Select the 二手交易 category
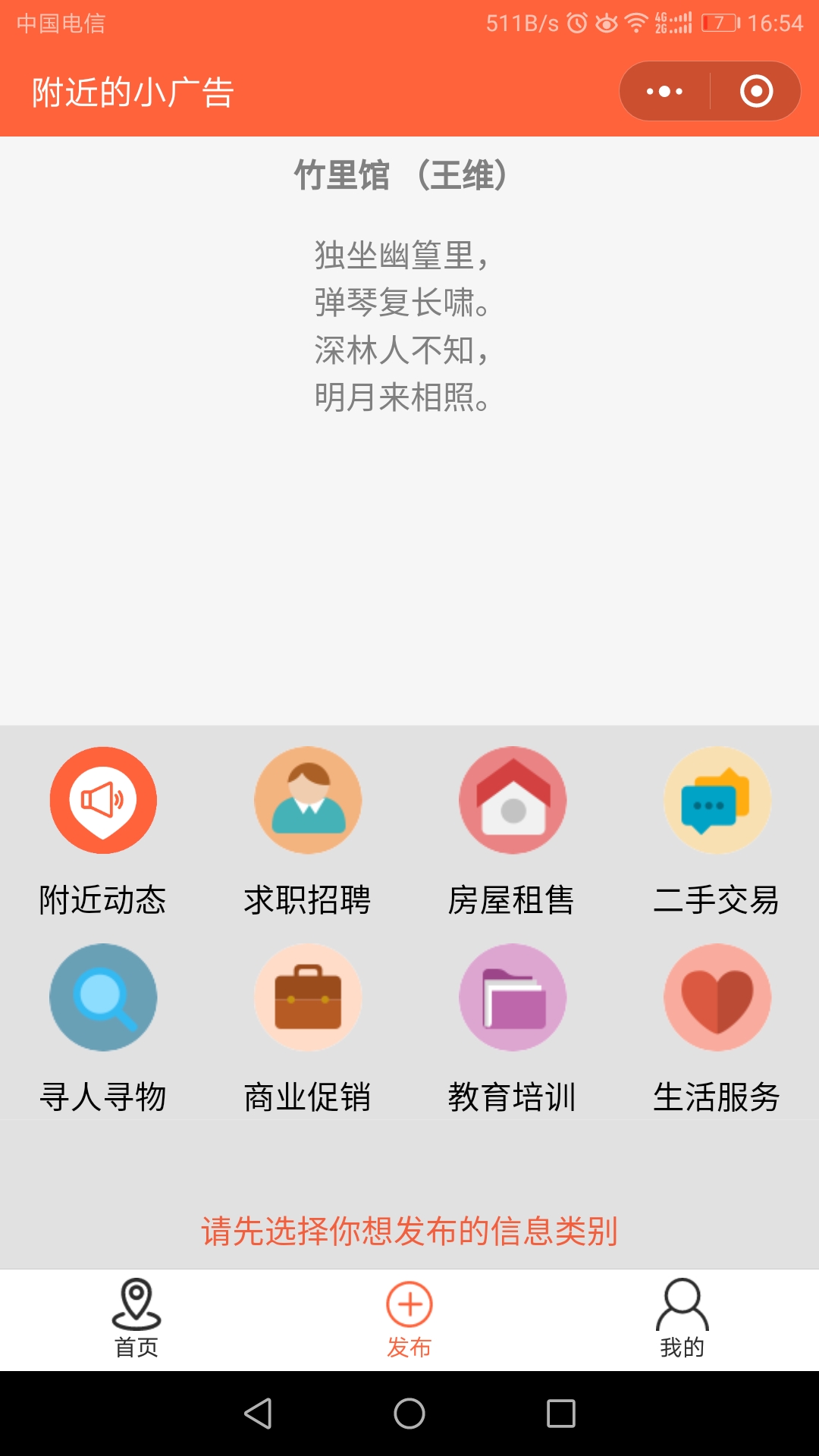This screenshot has width=819, height=1456. point(717,833)
